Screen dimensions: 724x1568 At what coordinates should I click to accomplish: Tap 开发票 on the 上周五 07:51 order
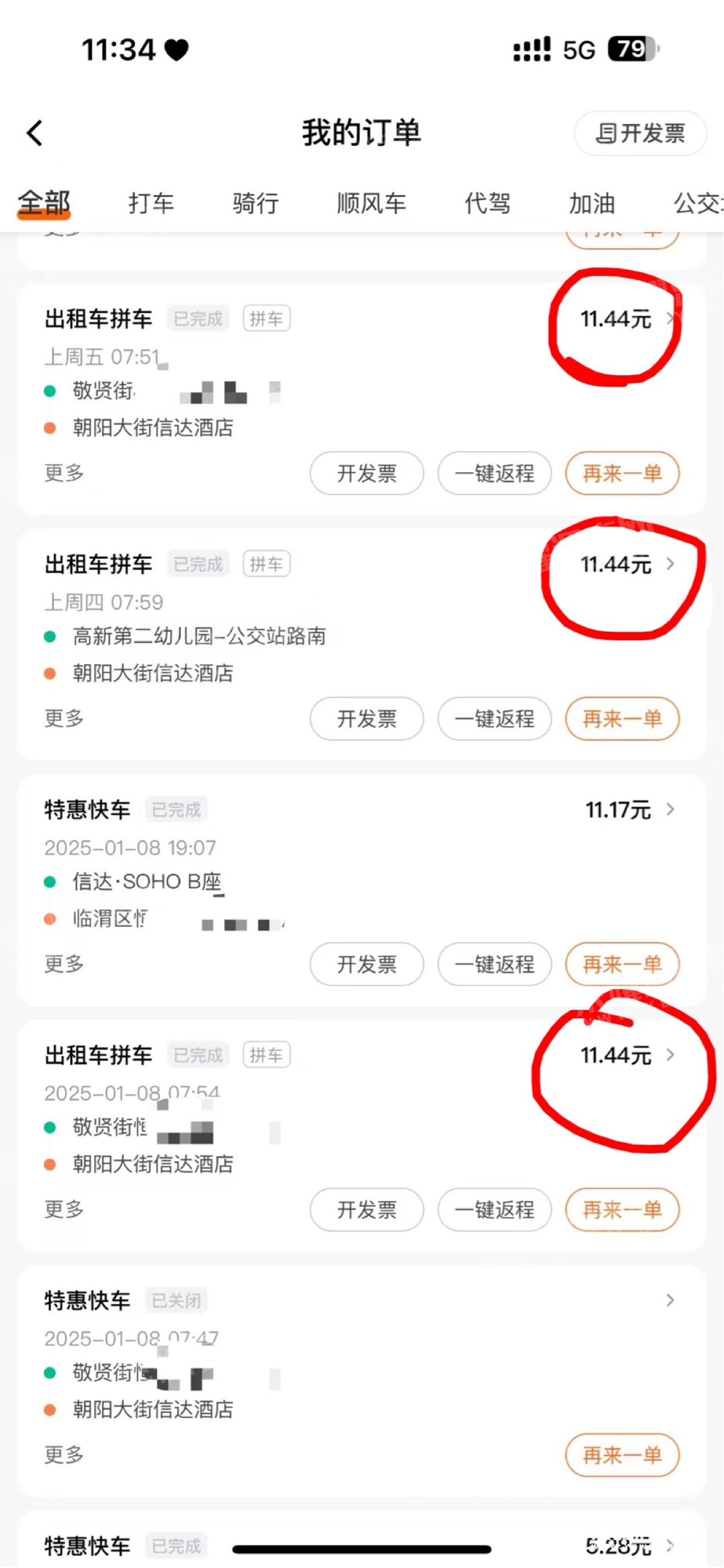[x=367, y=474]
